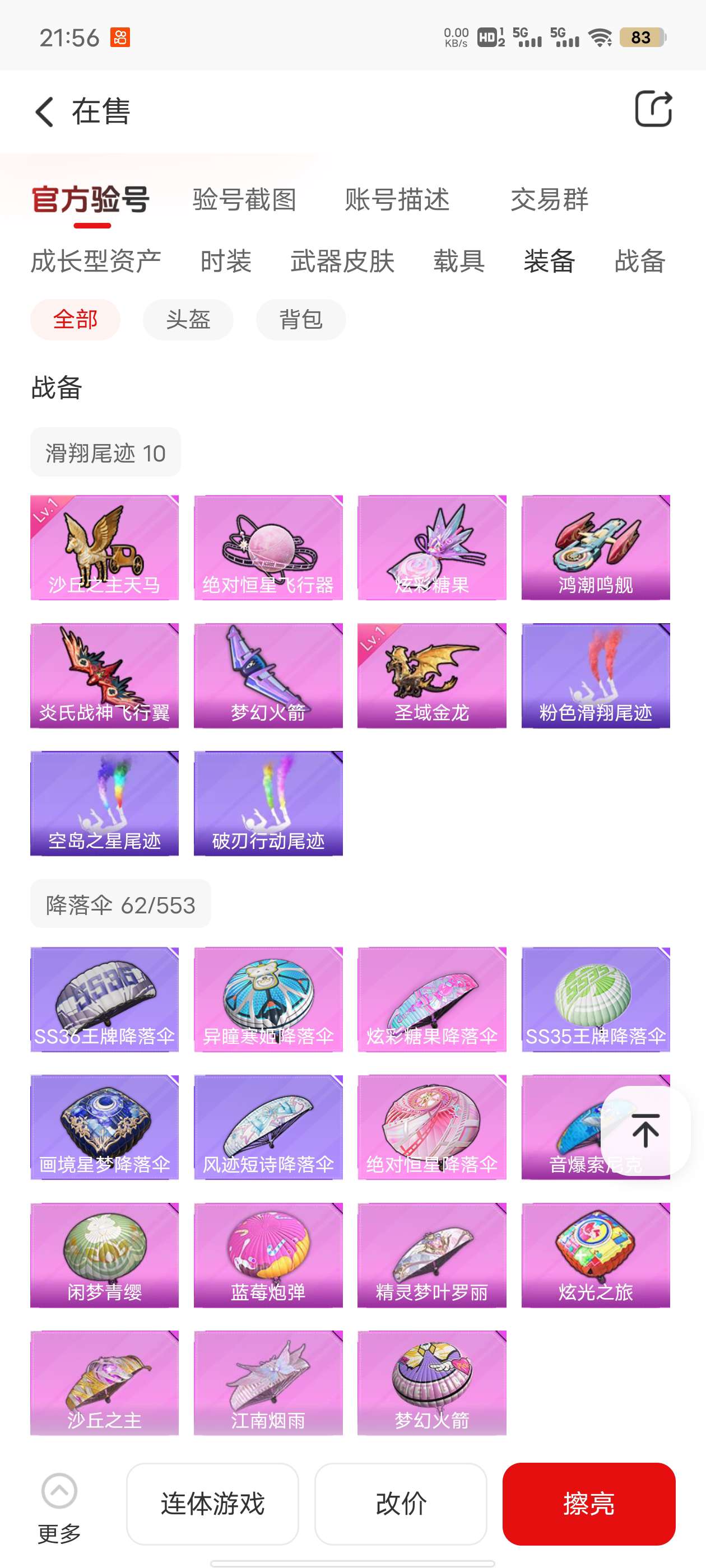Filter by the 头盔 chip
The height and width of the screenshot is (1568, 706).
188,319
